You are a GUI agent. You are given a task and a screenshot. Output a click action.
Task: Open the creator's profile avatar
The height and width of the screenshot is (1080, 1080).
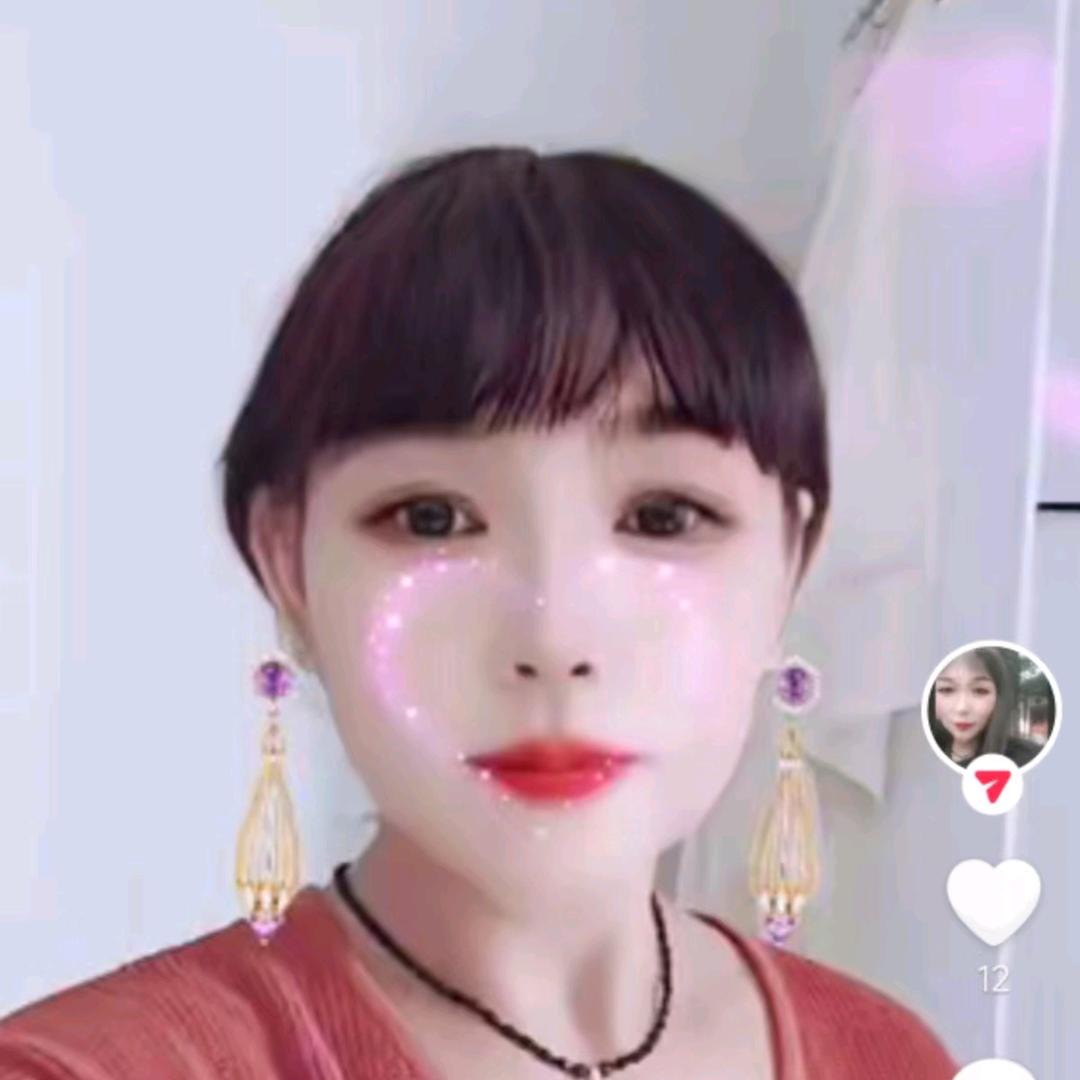991,706
